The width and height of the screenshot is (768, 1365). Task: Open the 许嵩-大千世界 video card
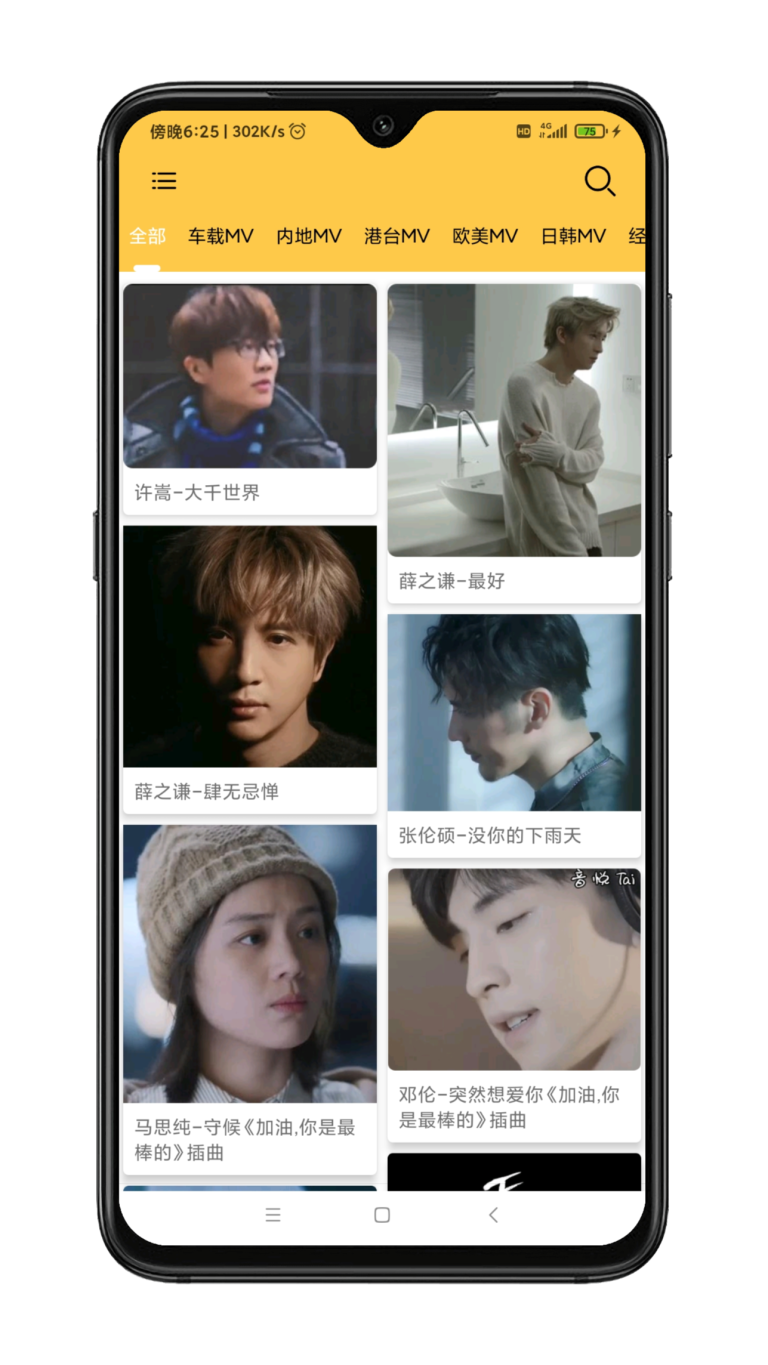point(250,397)
